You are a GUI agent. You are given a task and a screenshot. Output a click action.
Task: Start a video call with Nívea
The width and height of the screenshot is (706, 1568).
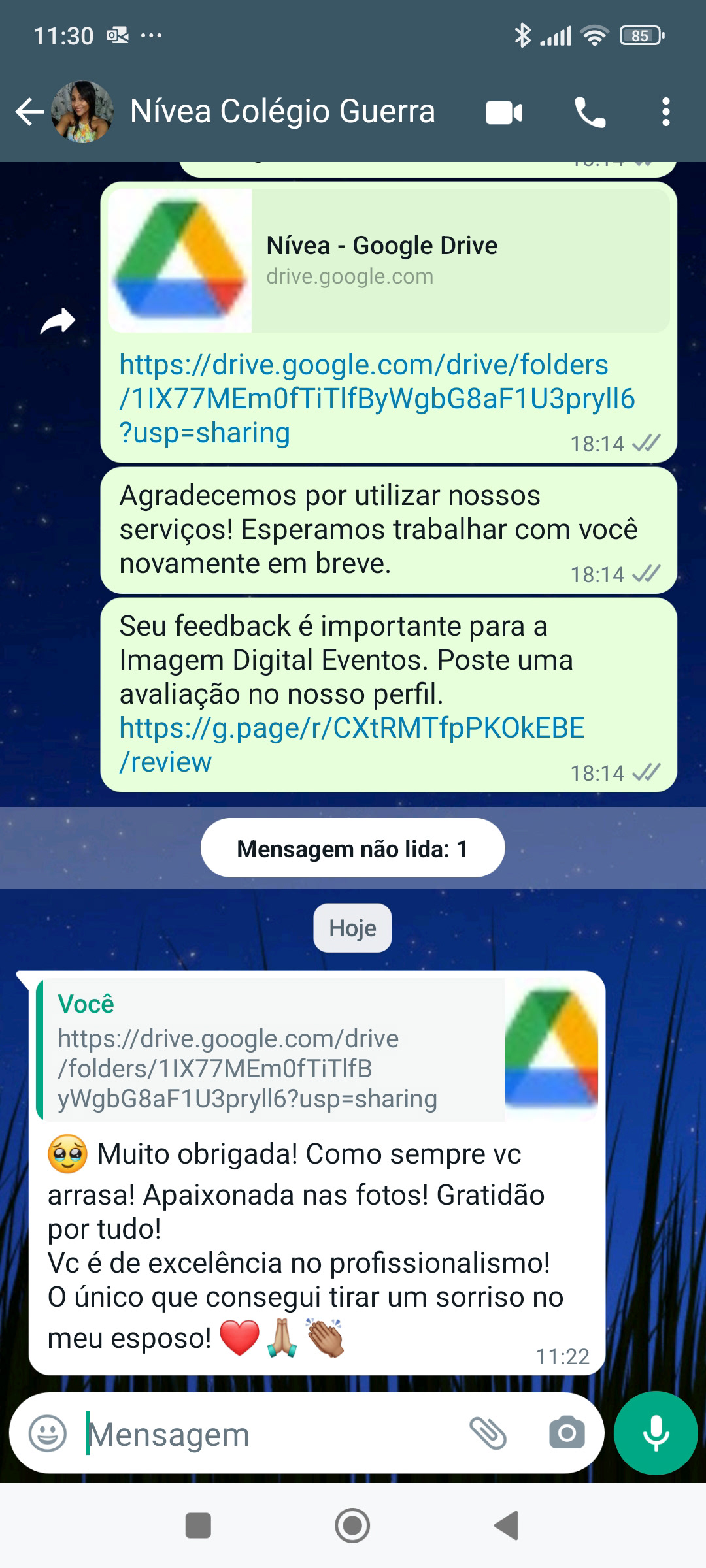504,112
